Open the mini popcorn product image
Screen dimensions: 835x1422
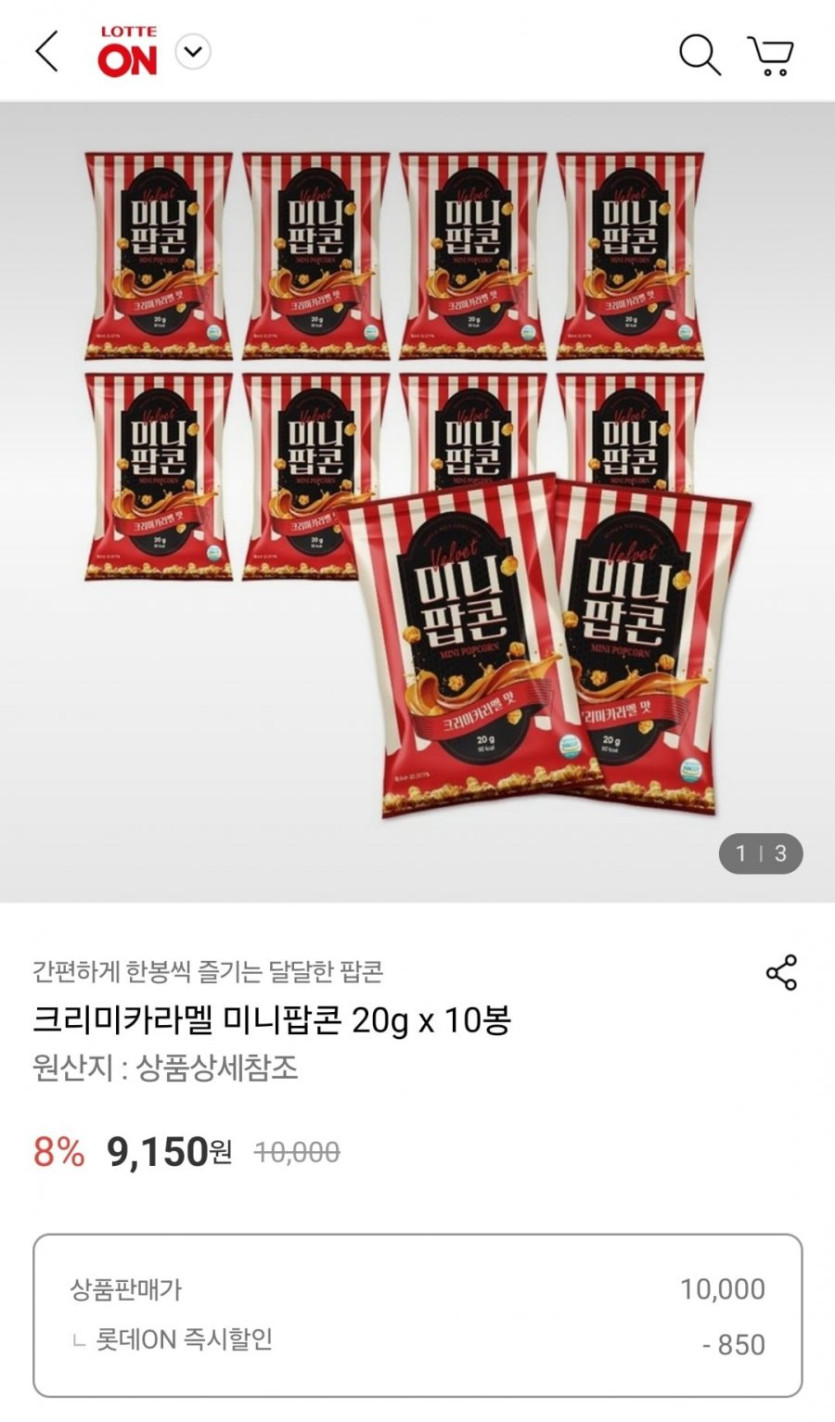[417, 500]
